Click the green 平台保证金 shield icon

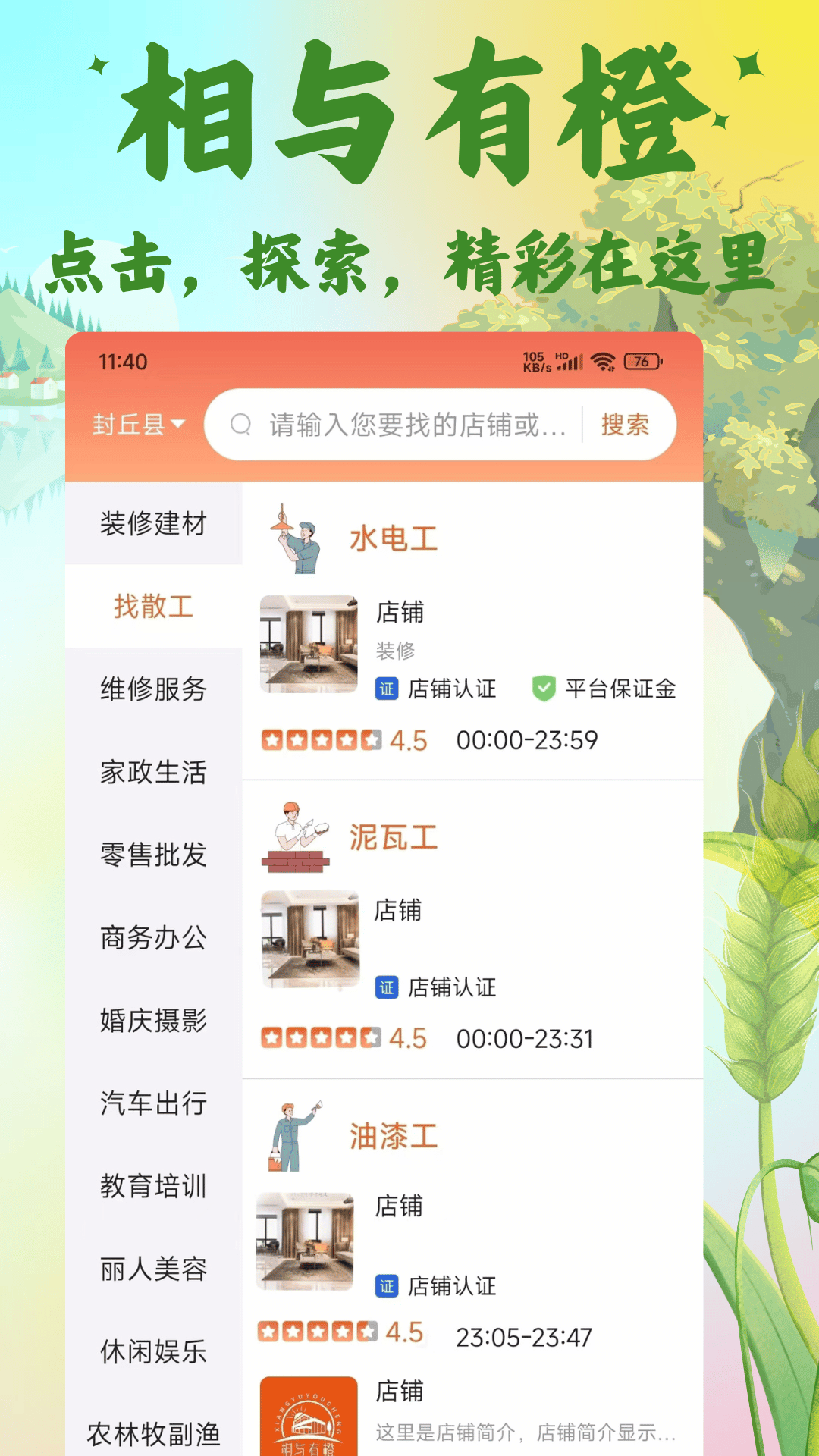pos(542,689)
